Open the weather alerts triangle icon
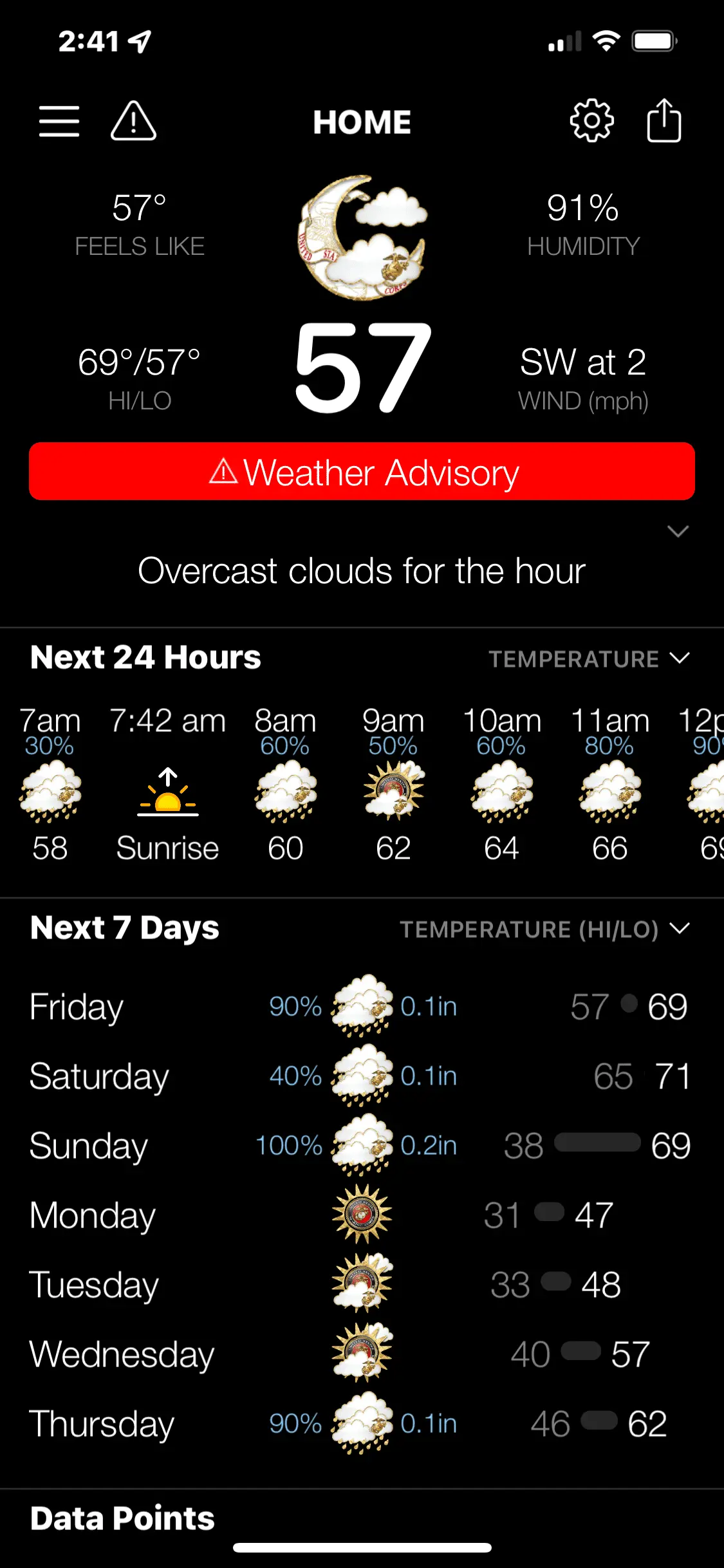The image size is (724, 1568). tap(133, 121)
